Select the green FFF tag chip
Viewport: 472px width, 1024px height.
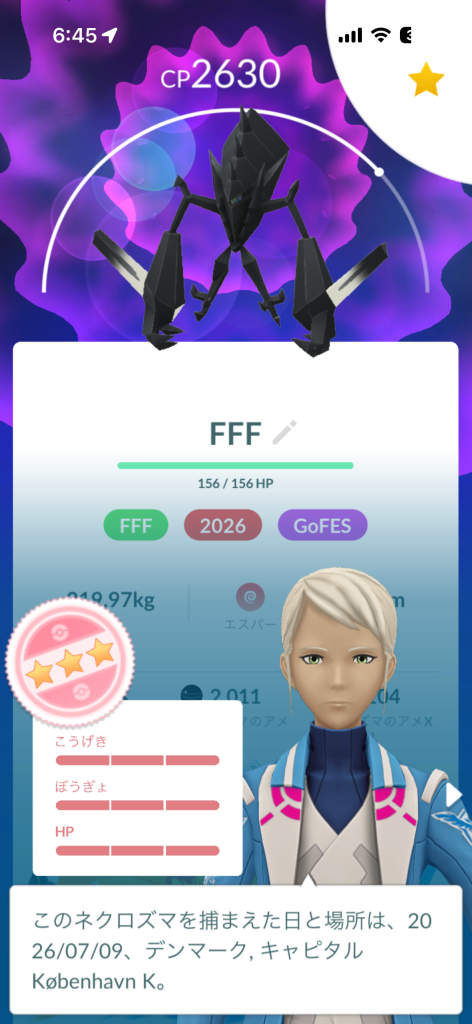[x=136, y=527]
